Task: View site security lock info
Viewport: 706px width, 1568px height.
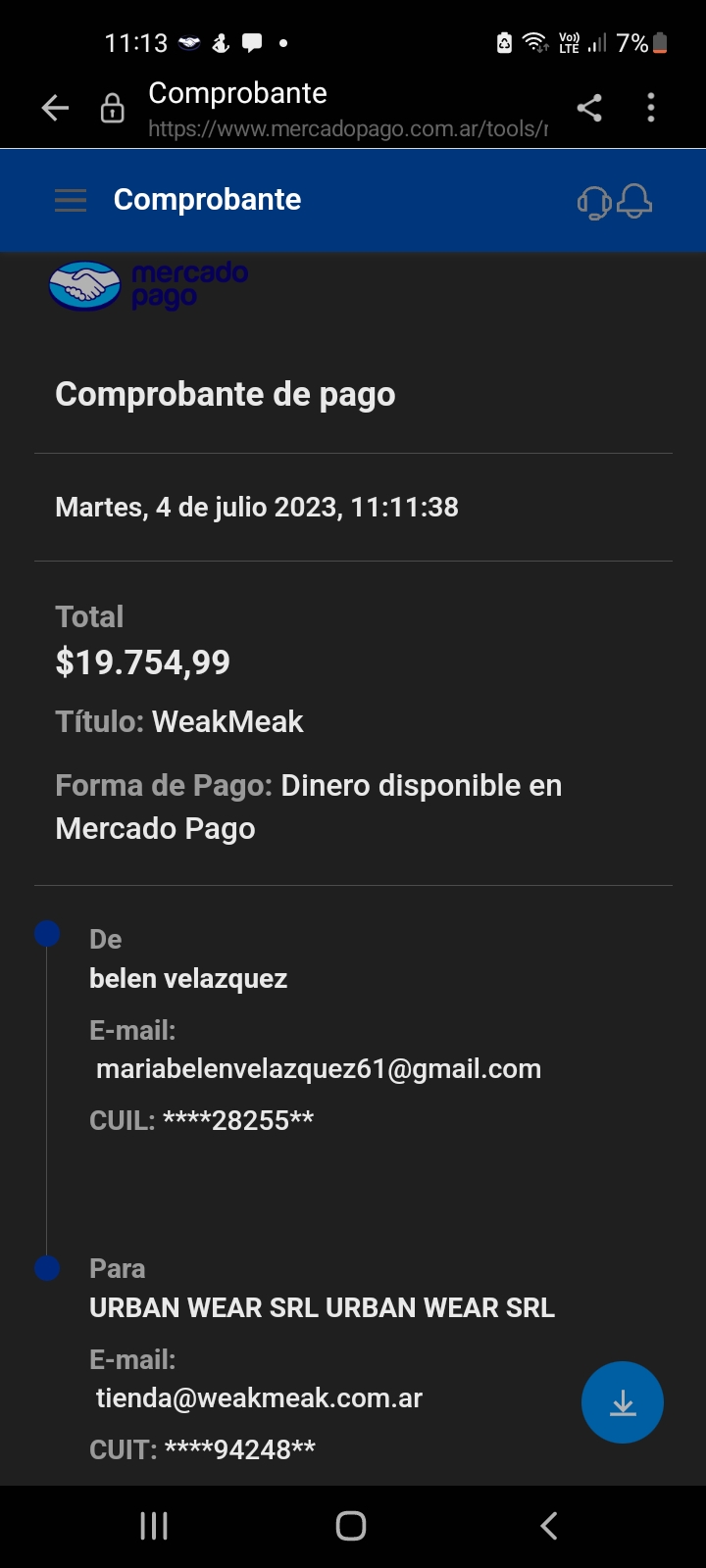Action: coord(113,108)
